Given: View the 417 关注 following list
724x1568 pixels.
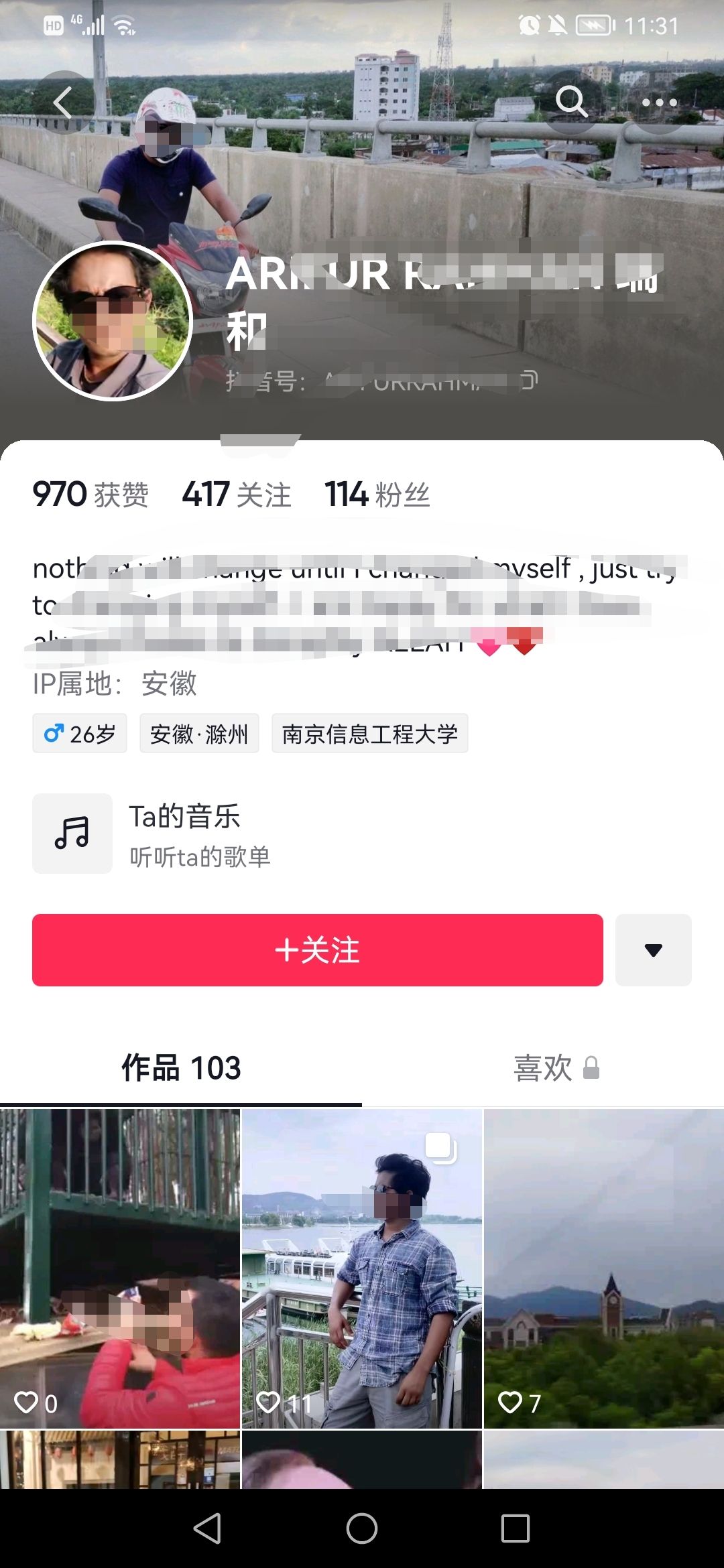Looking at the screenshot, I should pyautogui.click(x=236, y=495).
